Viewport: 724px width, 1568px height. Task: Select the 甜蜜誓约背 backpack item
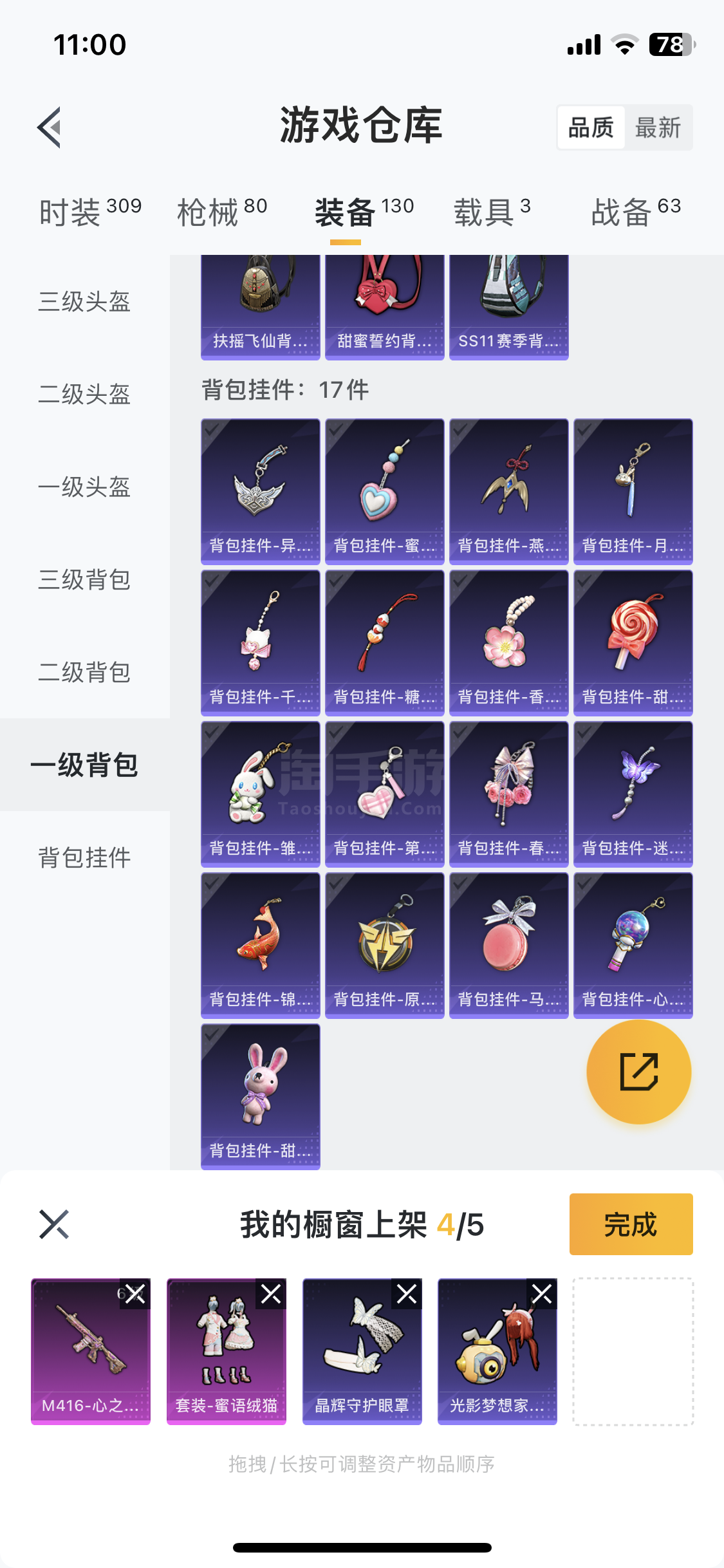[384, 308]
